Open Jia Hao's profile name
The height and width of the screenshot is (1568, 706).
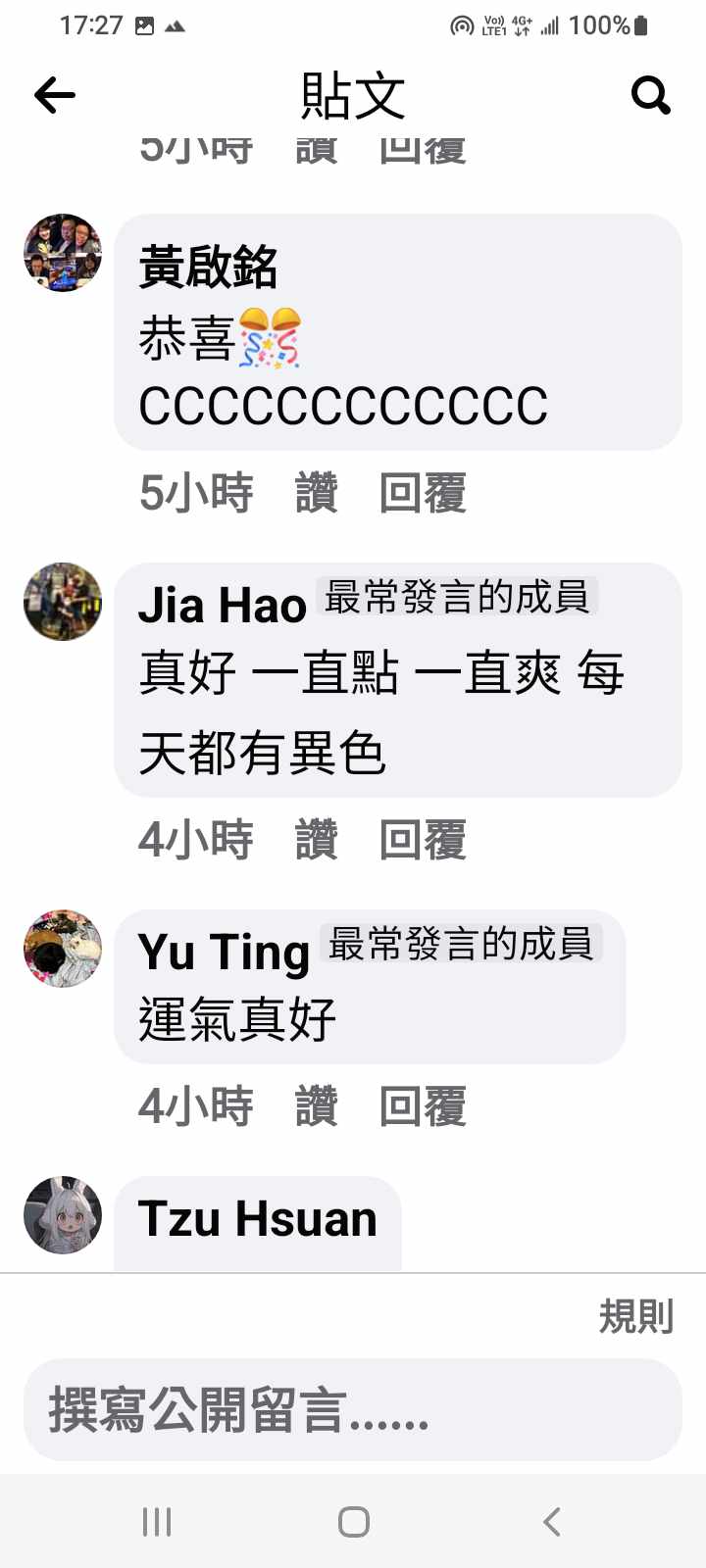pos(223,605)
